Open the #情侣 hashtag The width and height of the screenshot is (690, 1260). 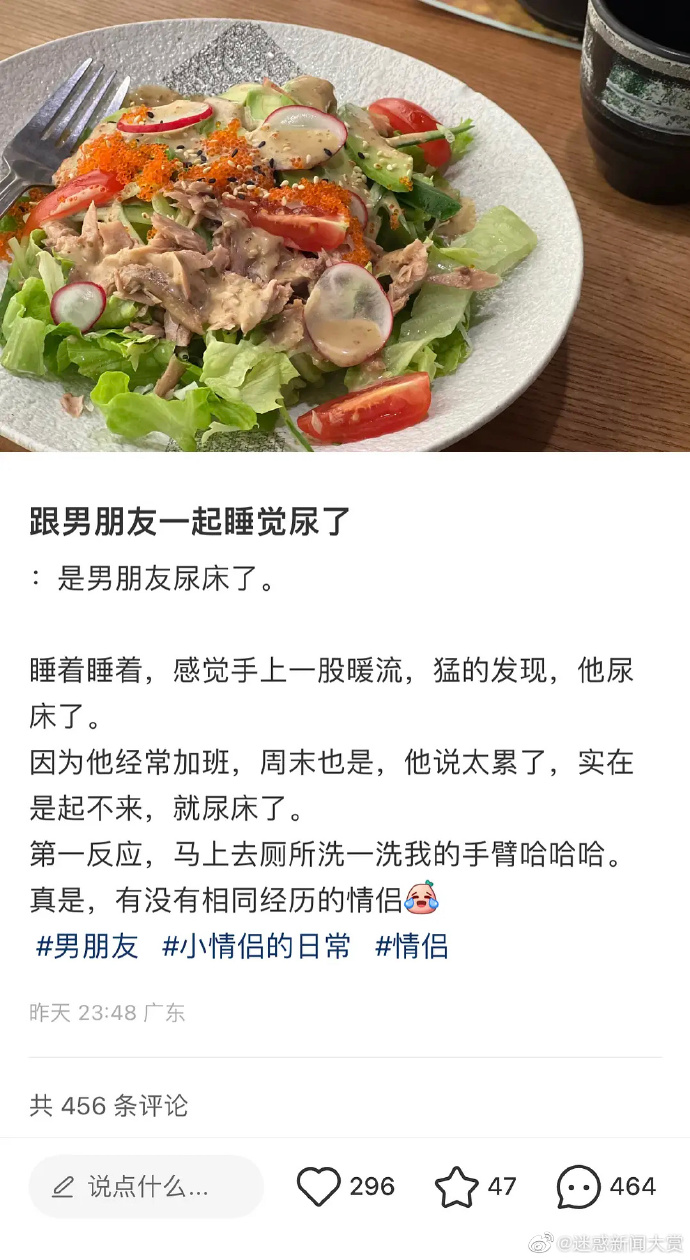411,946
